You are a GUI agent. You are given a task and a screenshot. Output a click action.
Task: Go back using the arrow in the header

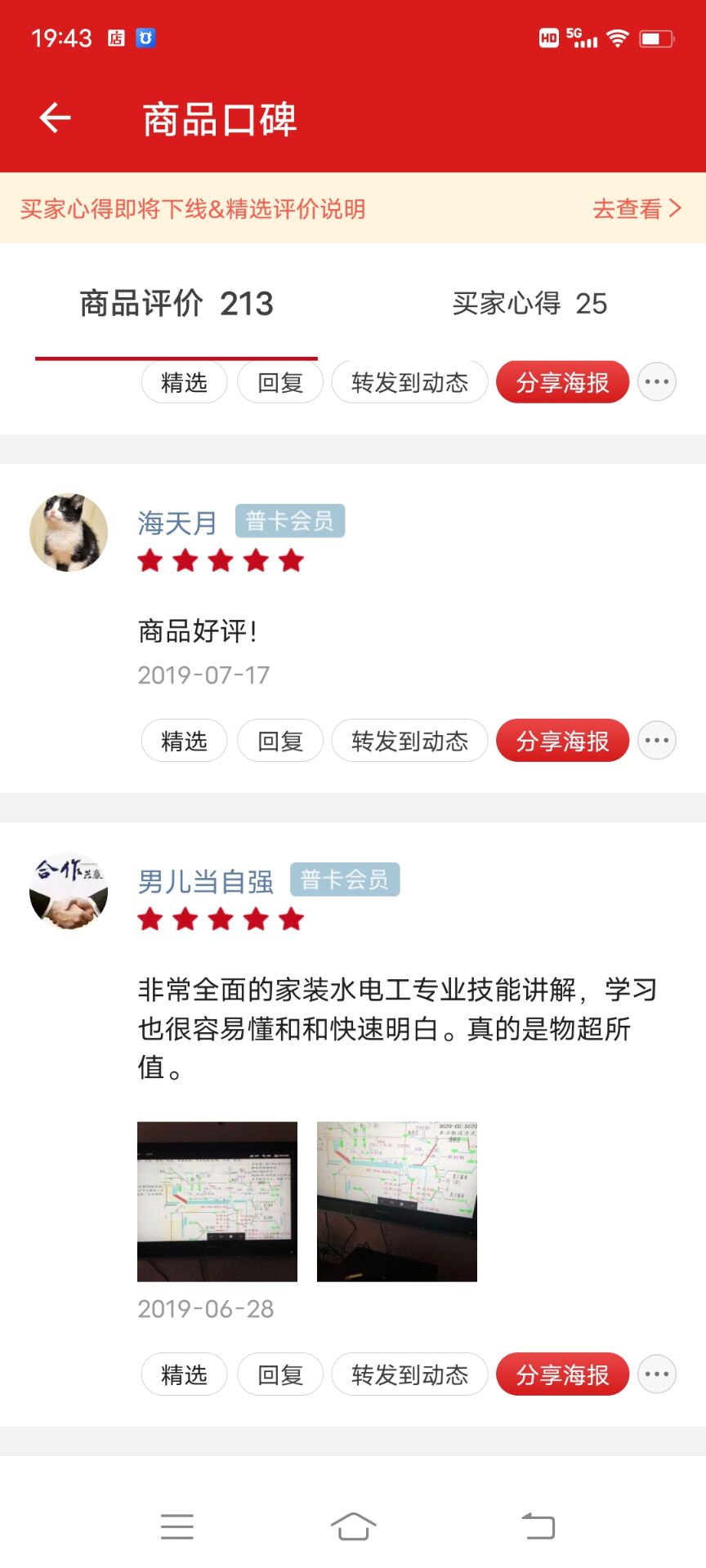[56, 118]
